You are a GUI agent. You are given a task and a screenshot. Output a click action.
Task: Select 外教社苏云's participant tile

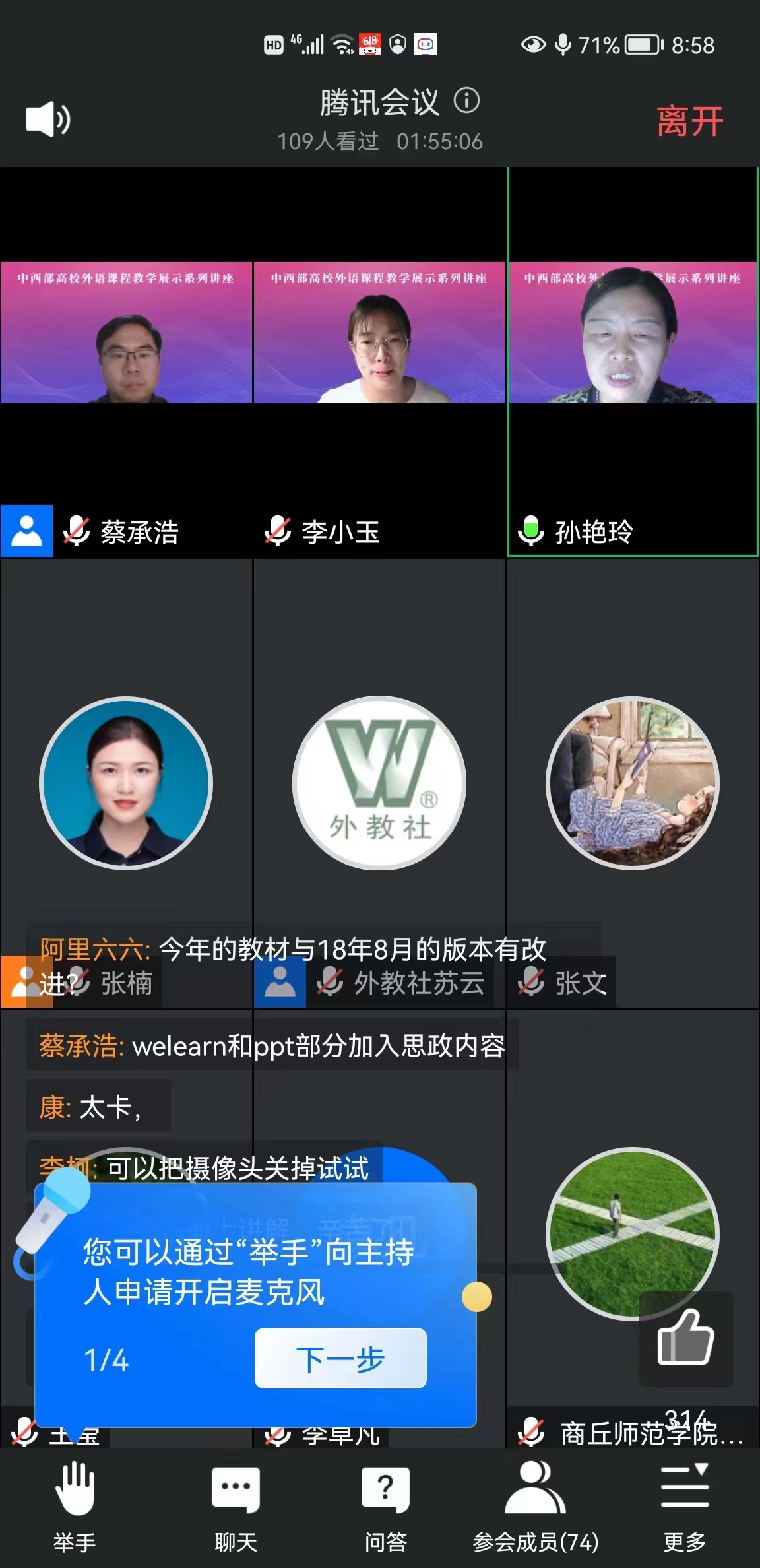tap(379, 783)
